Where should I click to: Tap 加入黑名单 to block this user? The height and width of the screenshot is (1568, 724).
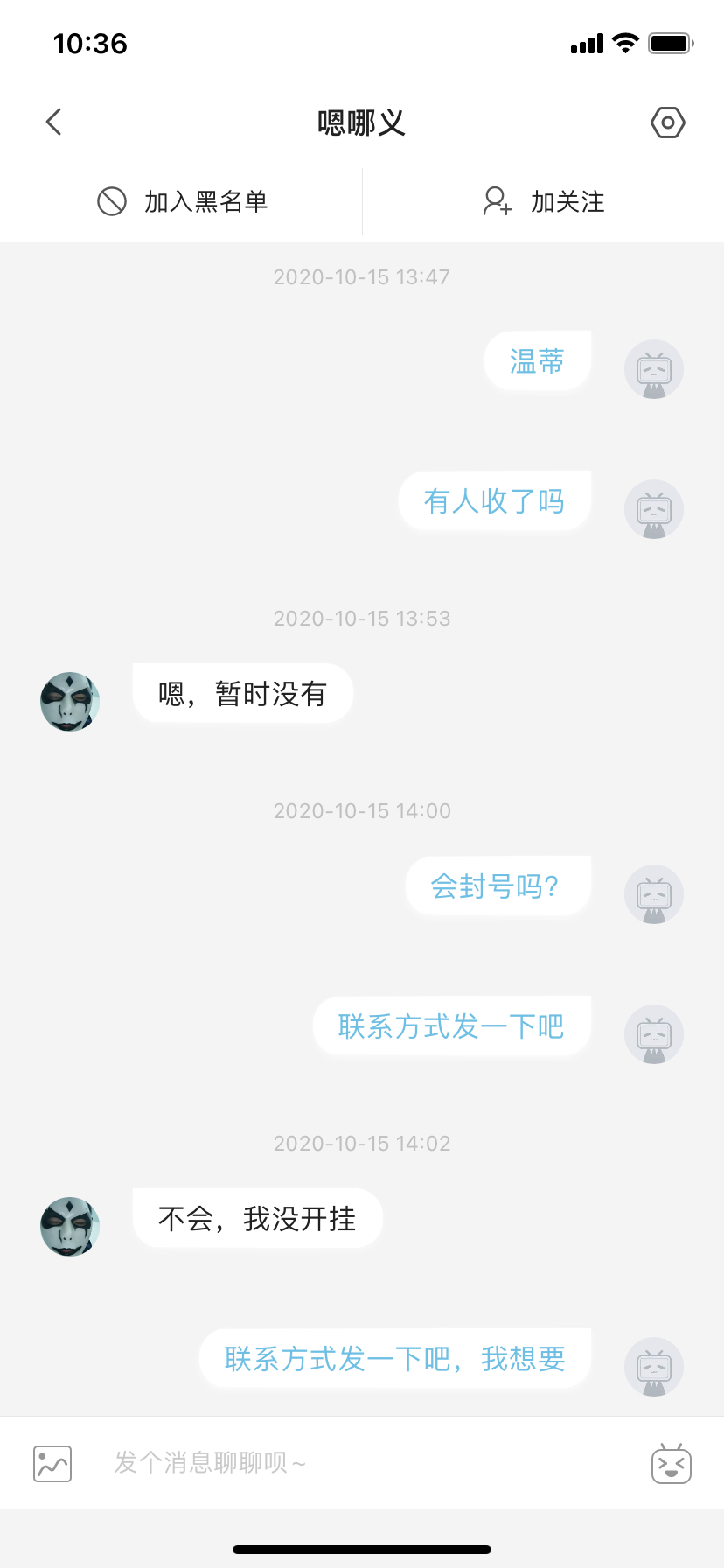[182, 201]
